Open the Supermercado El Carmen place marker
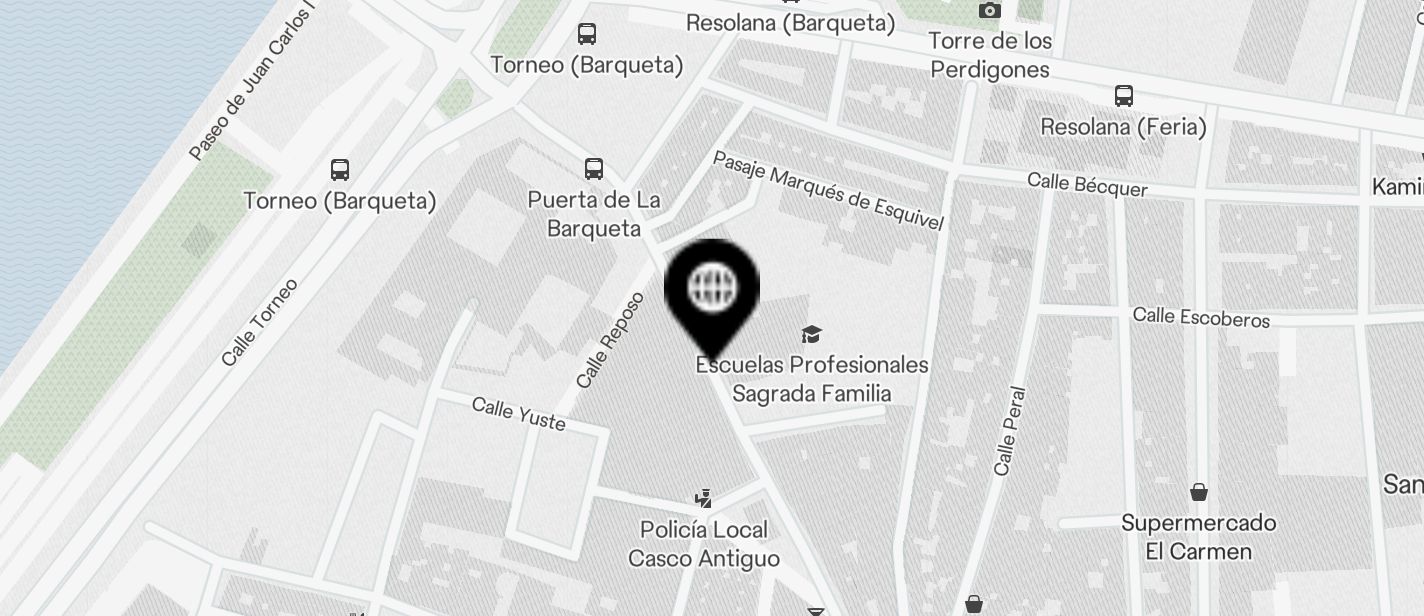1424x616 pixels. coord(1198,492)
